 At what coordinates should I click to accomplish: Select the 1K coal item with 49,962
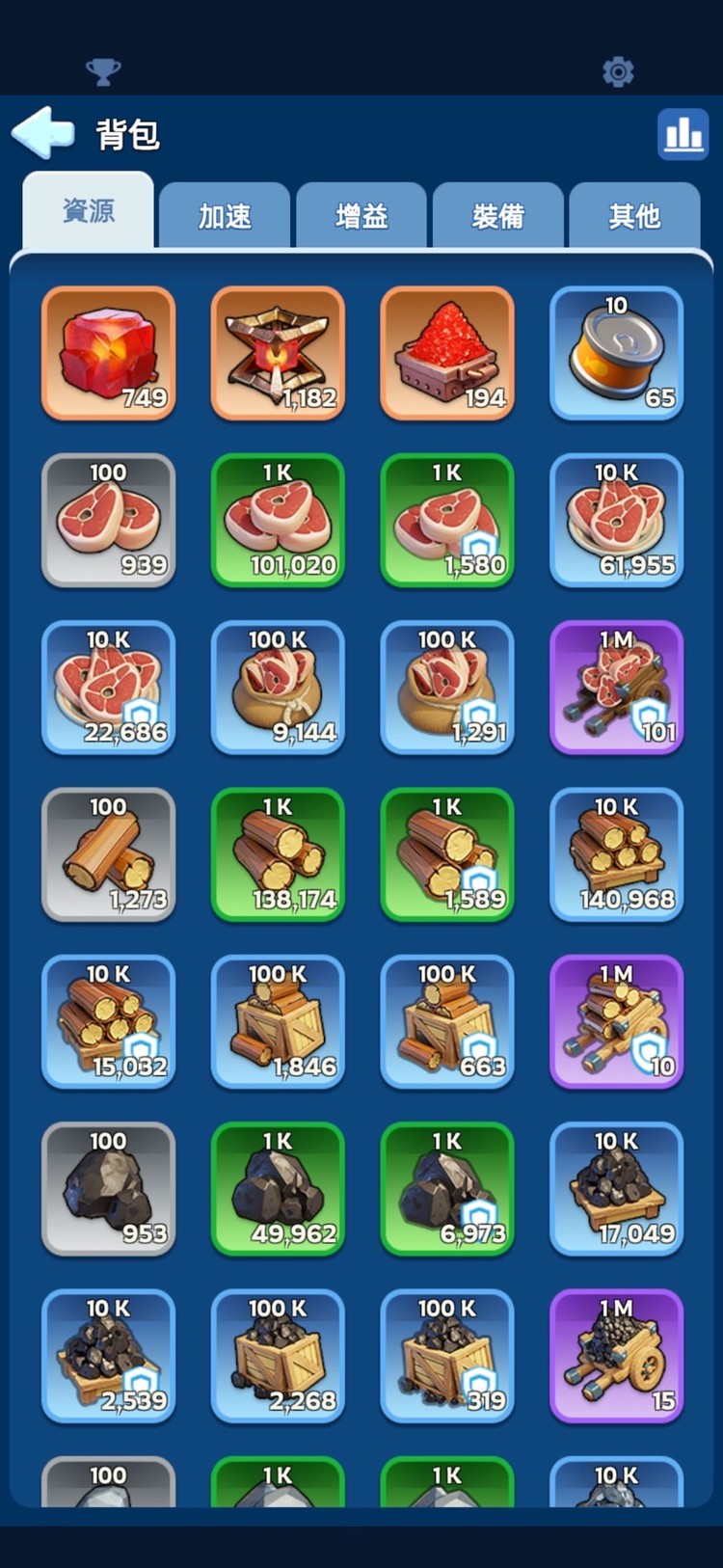click(x=278, y=1189)
